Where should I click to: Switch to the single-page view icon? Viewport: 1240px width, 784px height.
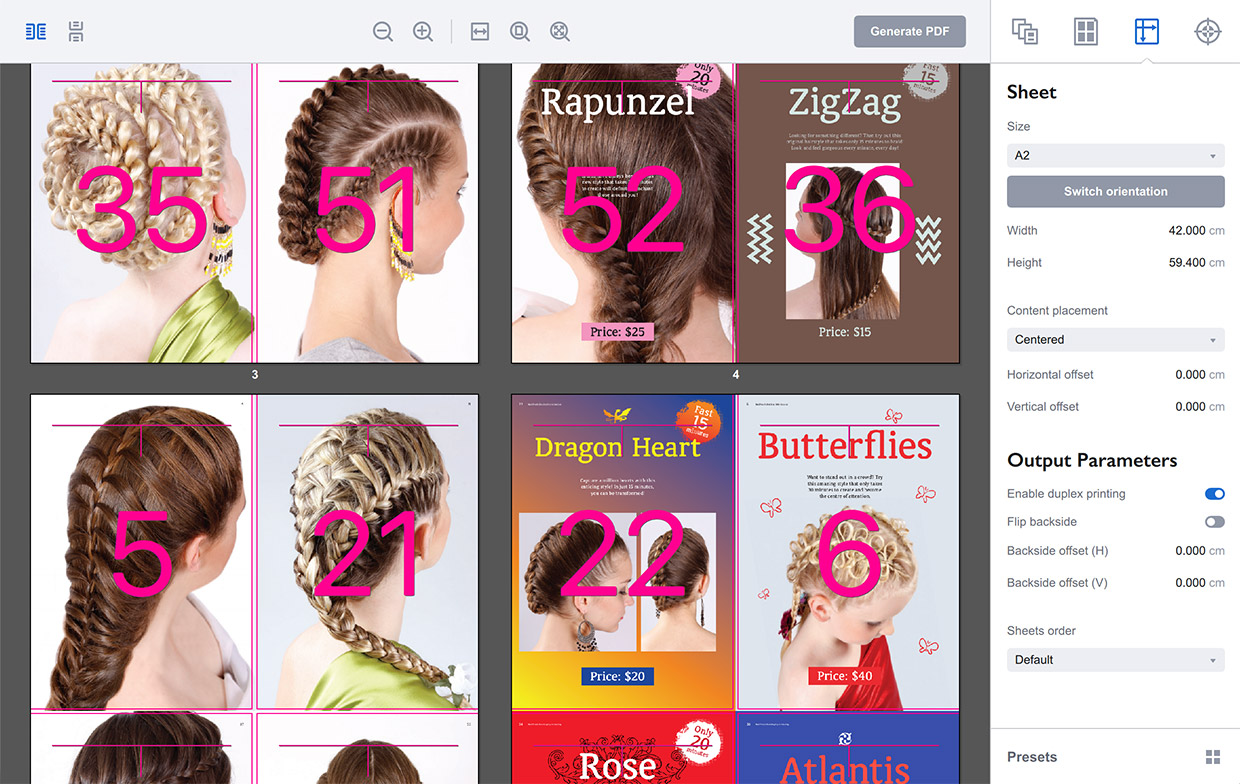pos(76,32)
